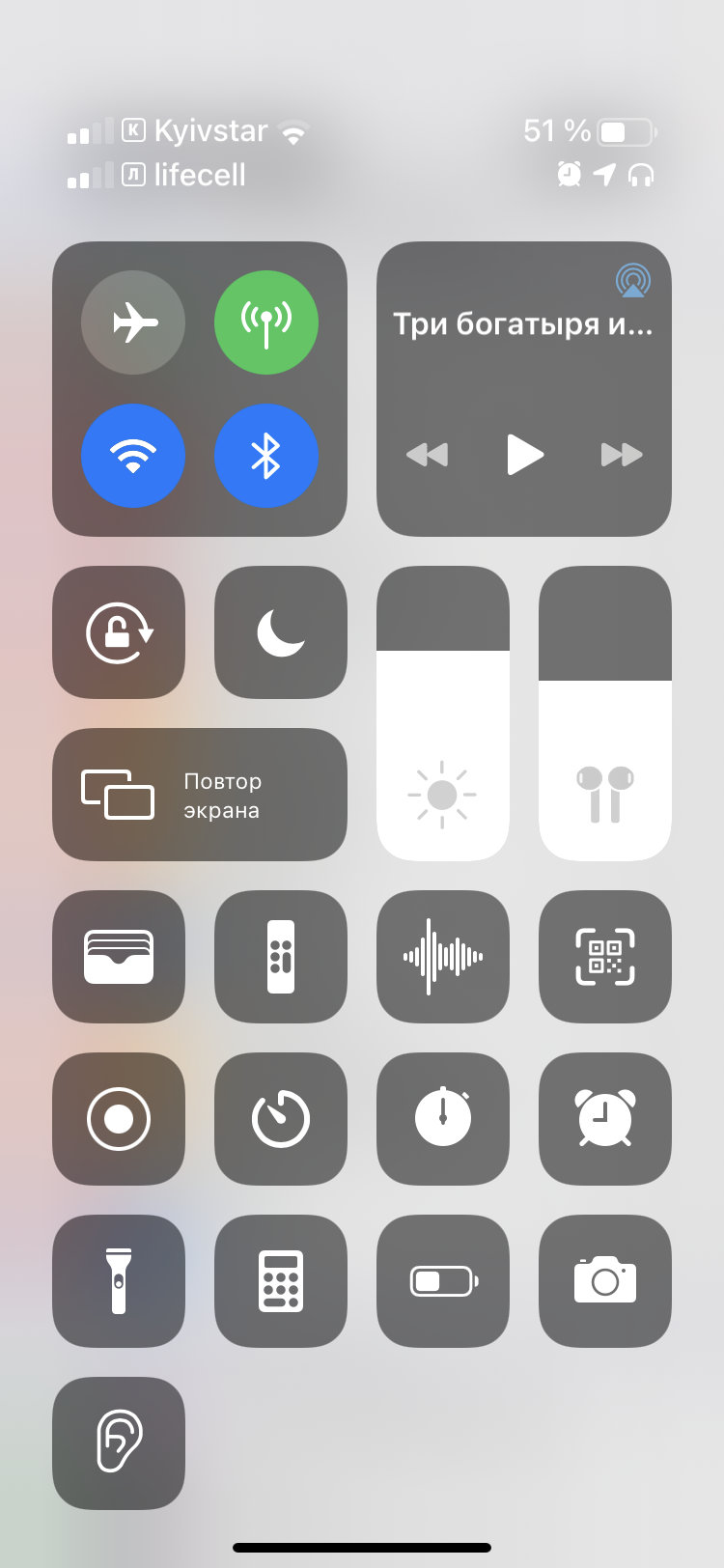Open the QR code scanner

point(605,957)
